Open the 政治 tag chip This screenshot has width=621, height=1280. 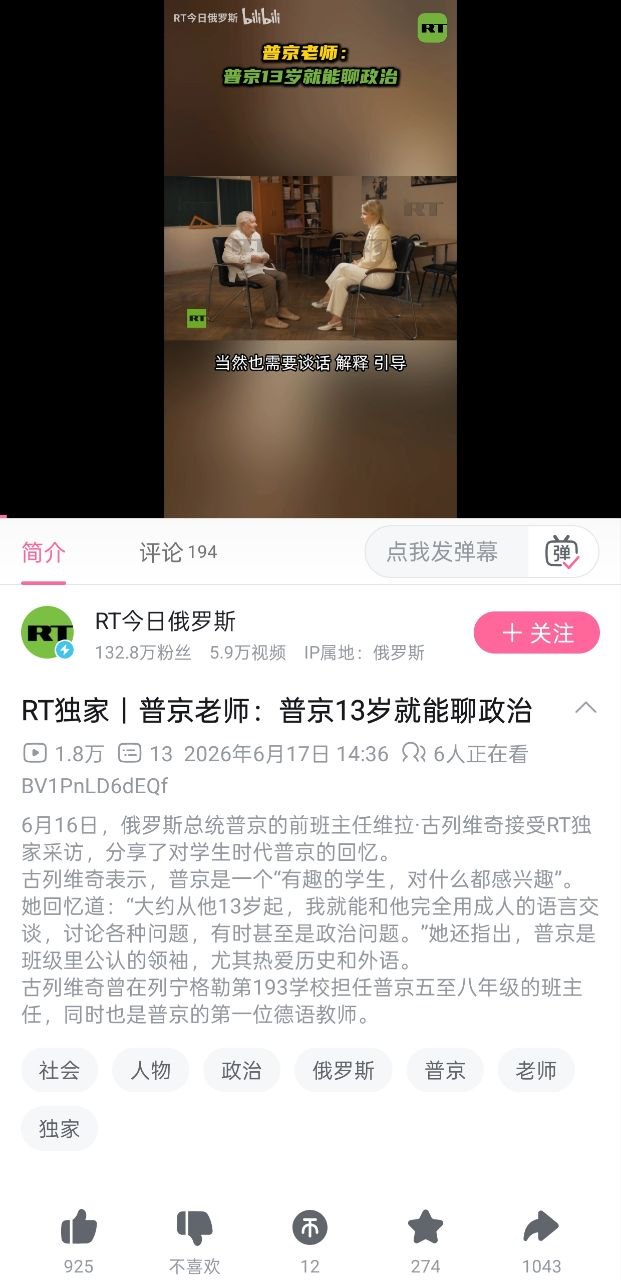(241, 1070)
